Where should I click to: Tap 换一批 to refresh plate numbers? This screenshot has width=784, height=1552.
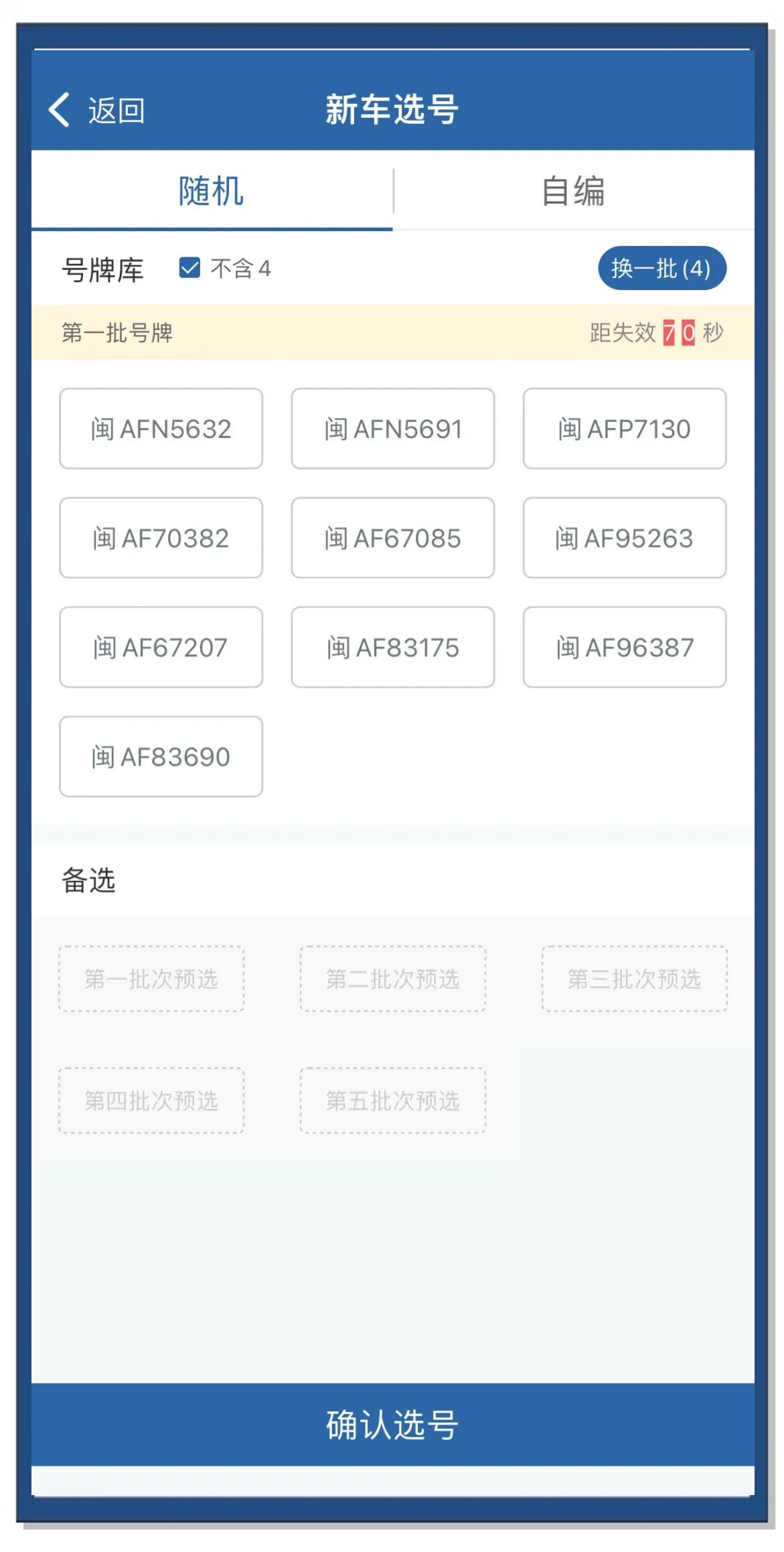pyautogui.click(x=661, y=268)
